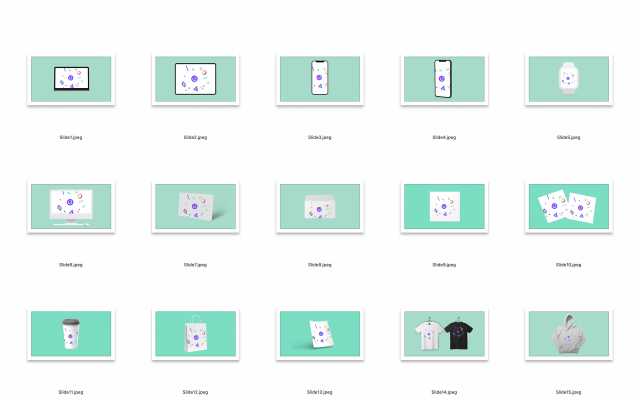
Task: Open the Slide9.jpeg thumbnail
Action: [x=443, y=206]
